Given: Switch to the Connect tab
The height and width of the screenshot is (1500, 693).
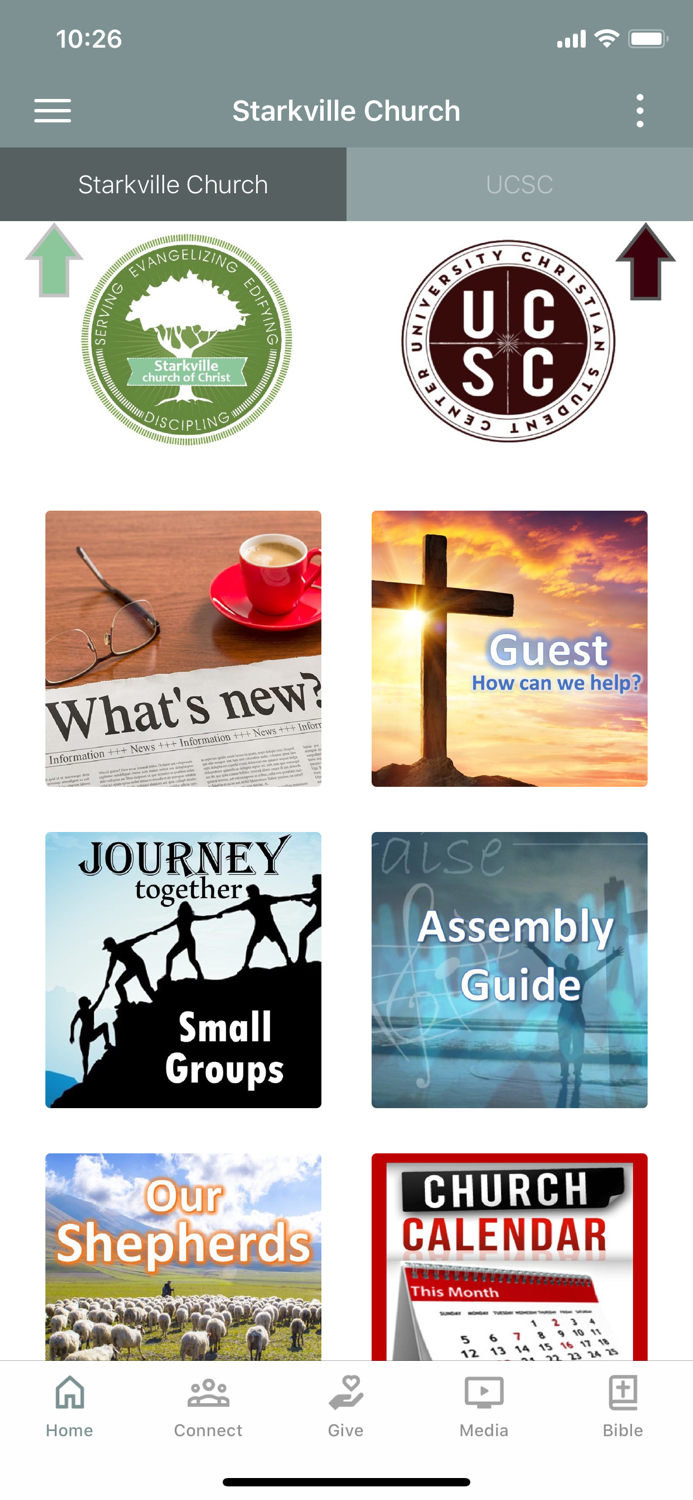Looking at the screenshot, I should (208, 1406).
